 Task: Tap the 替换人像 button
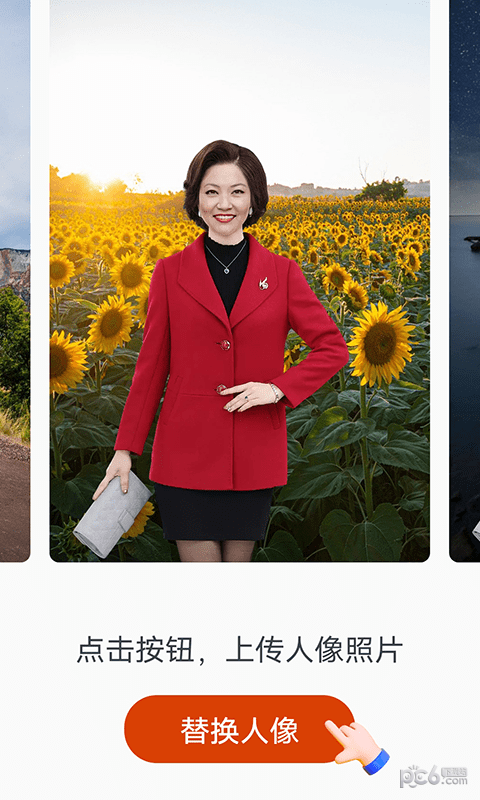pyautogui.click(x=239, y=729)
